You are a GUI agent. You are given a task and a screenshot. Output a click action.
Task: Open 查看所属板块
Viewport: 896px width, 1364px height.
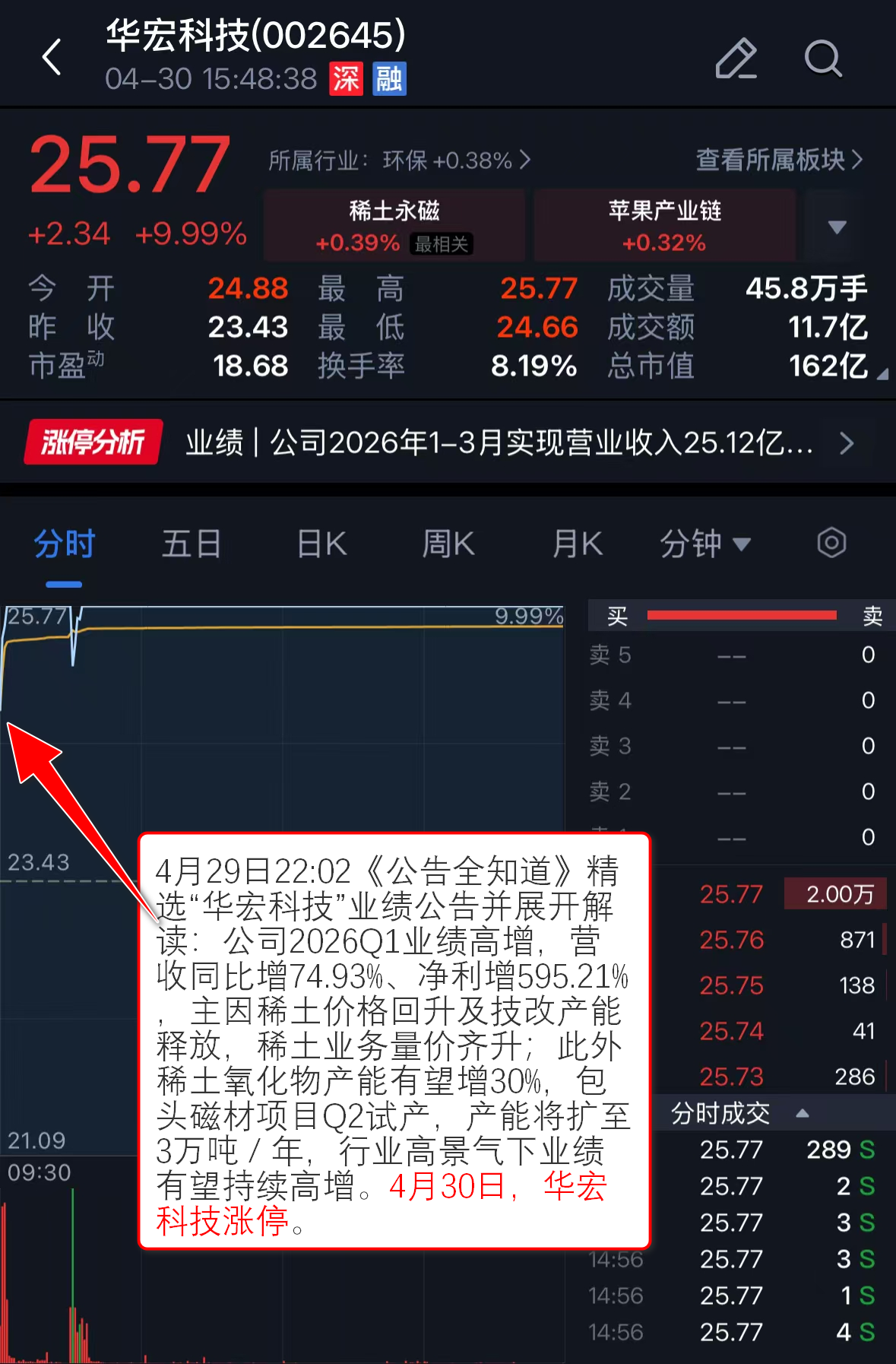pyautogui.click(x=778, y=160)
